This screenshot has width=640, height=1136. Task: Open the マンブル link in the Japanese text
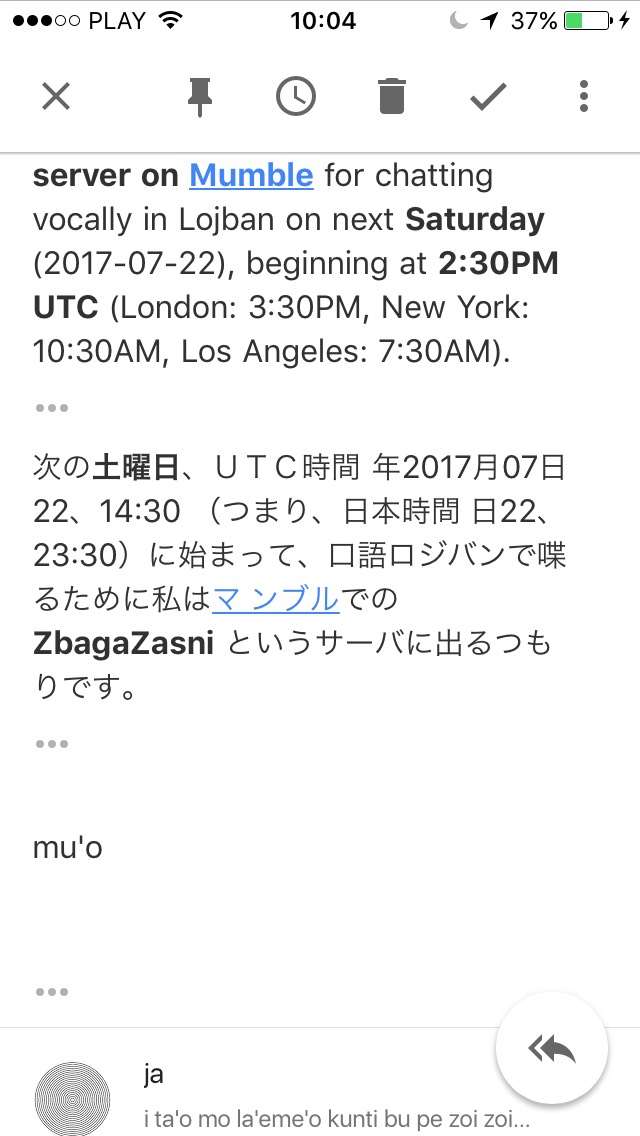point(276,600)
